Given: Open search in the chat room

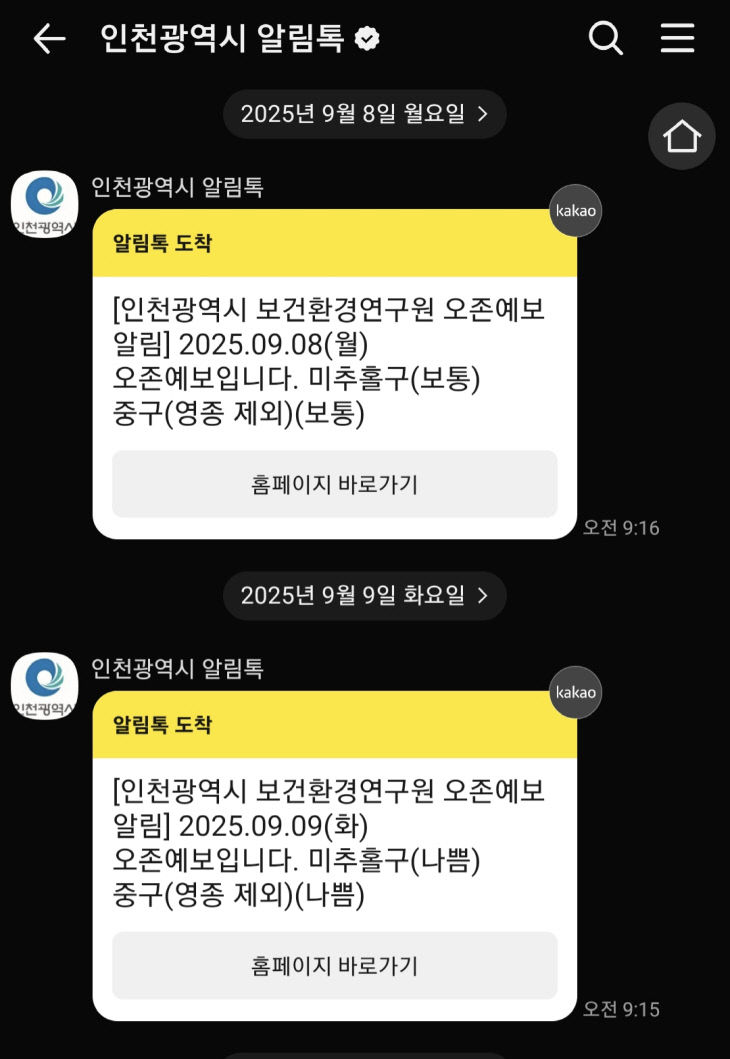Looking at the screenshot, I should point(603,38).
